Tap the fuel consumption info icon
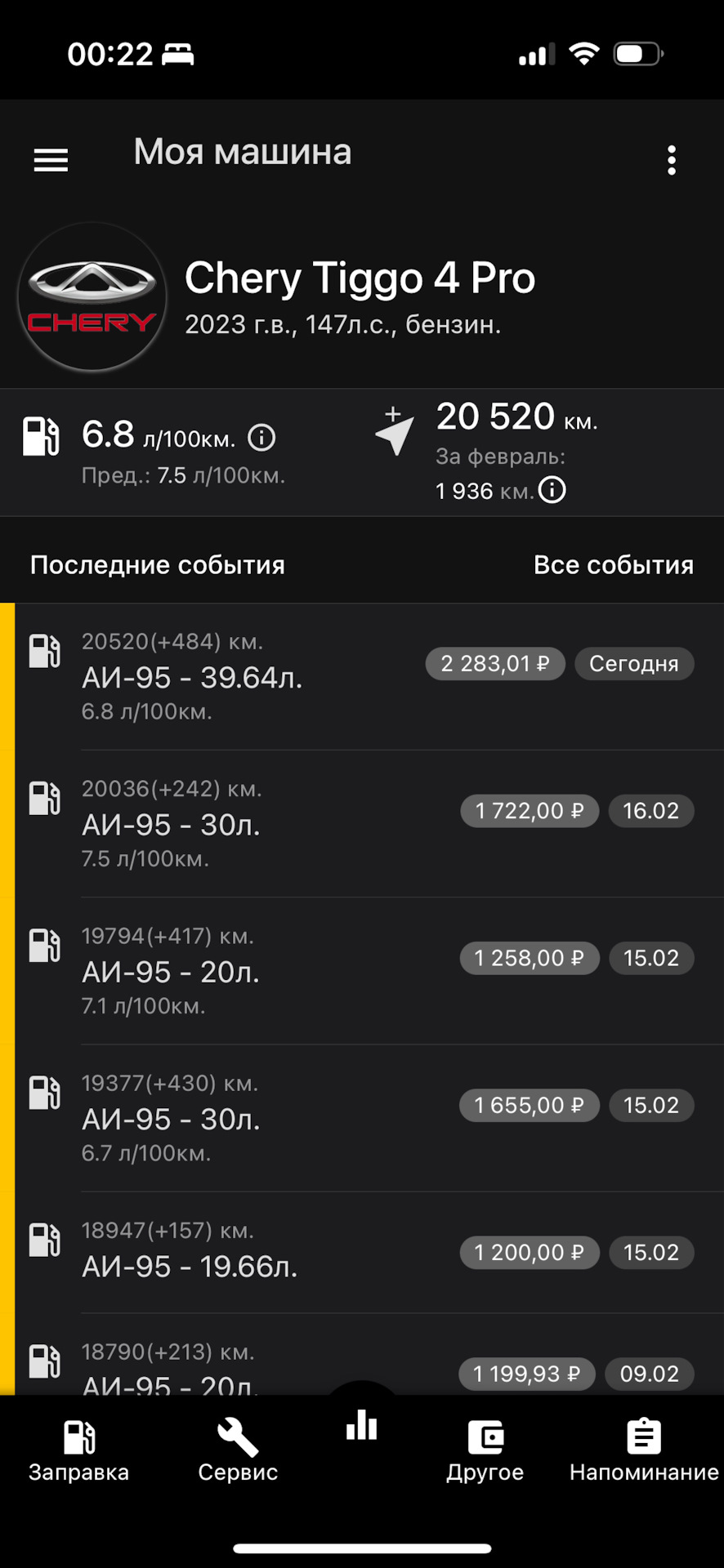The height and width of the screenshot is (1568, 724). point(261,438)
